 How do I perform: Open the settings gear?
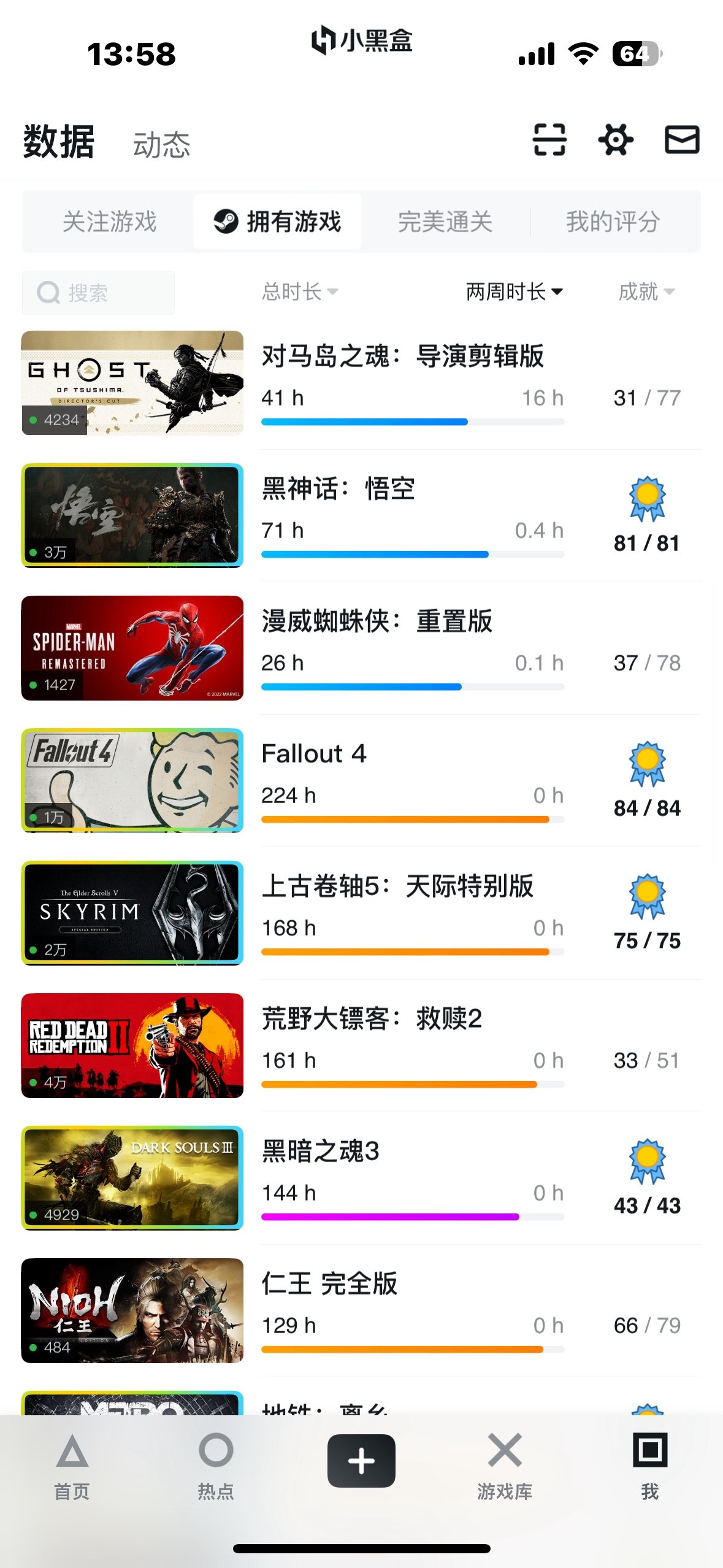(616, 140)
